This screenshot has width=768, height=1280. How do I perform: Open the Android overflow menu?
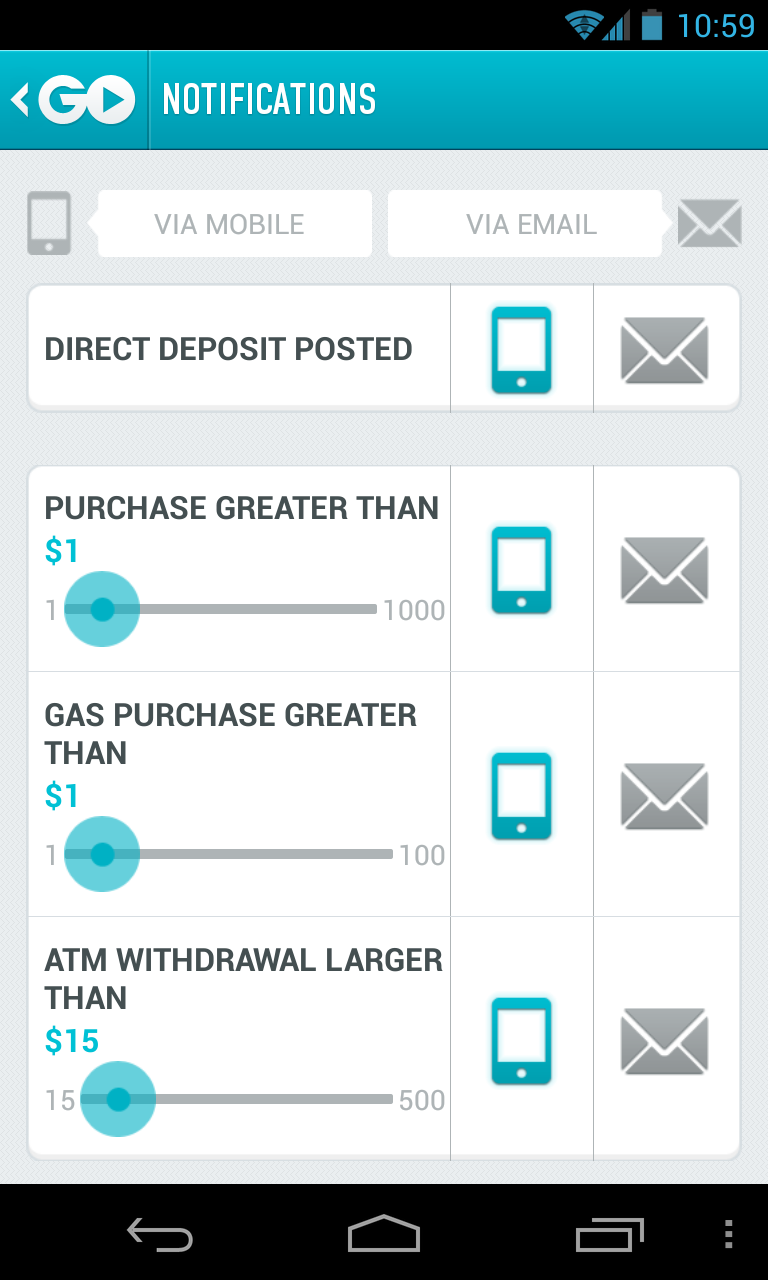tap(726, 1235)
